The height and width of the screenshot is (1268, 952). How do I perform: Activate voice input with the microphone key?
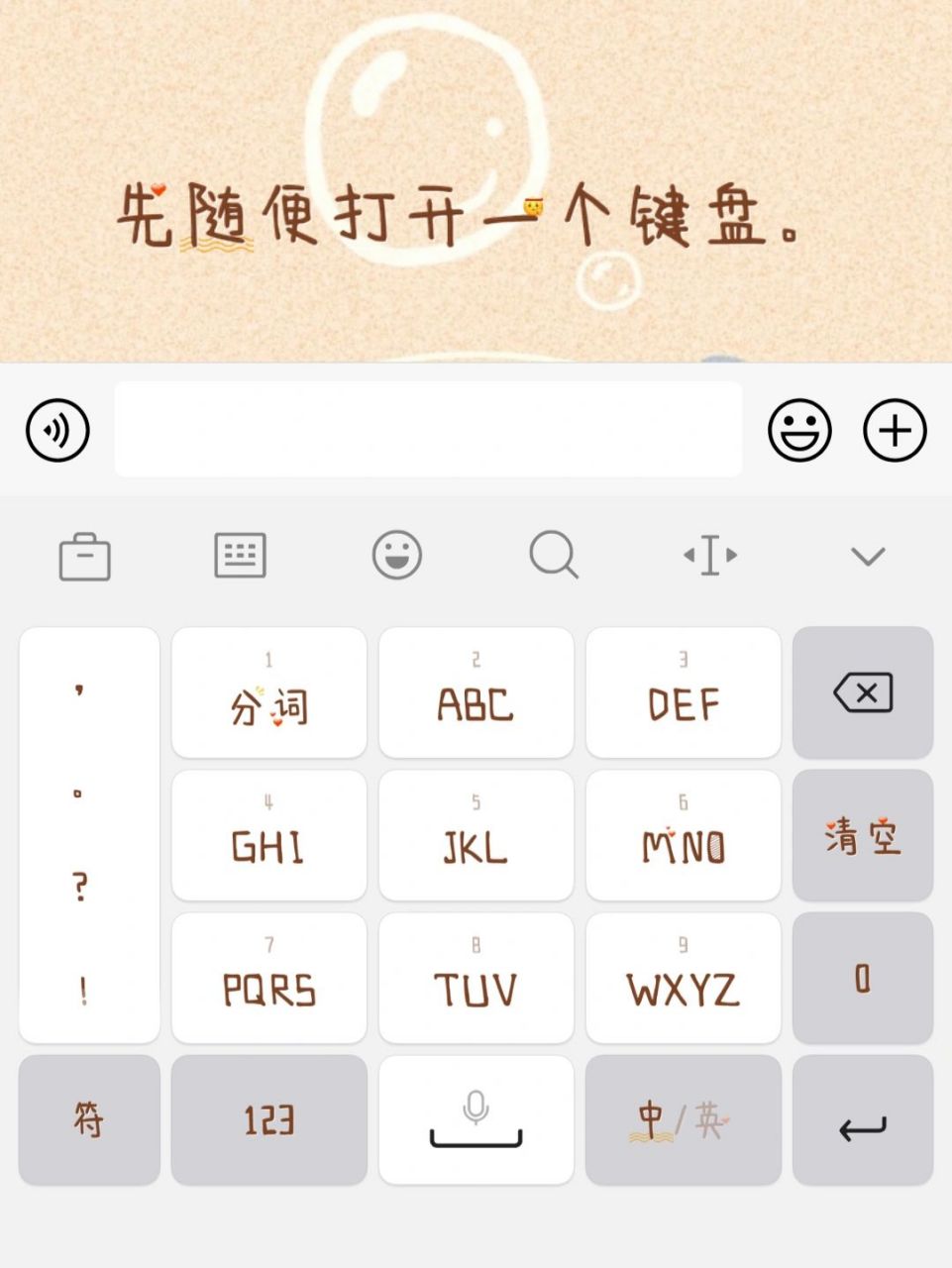point(476,1119)
